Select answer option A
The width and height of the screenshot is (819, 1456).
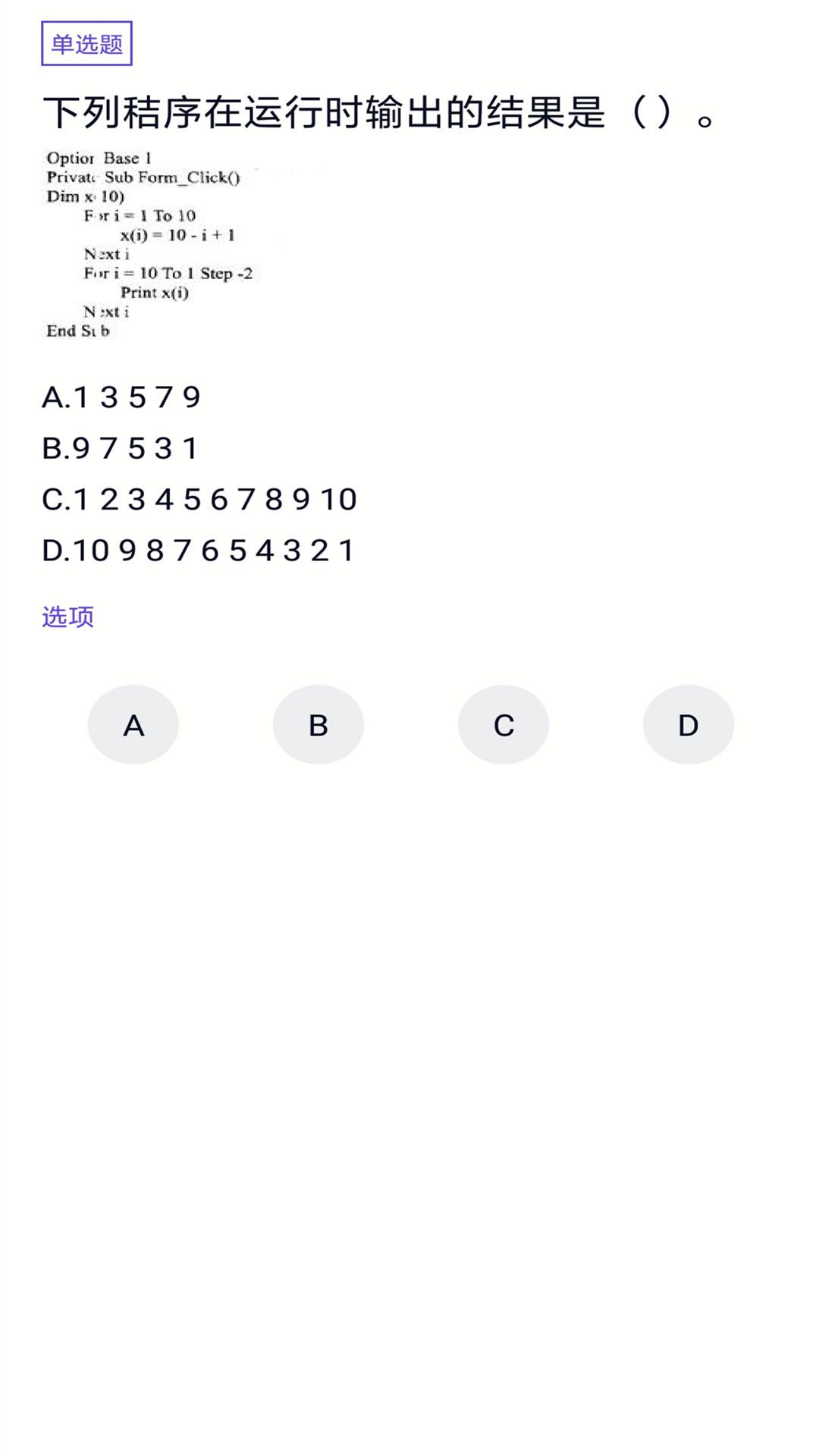click(133, 724)
